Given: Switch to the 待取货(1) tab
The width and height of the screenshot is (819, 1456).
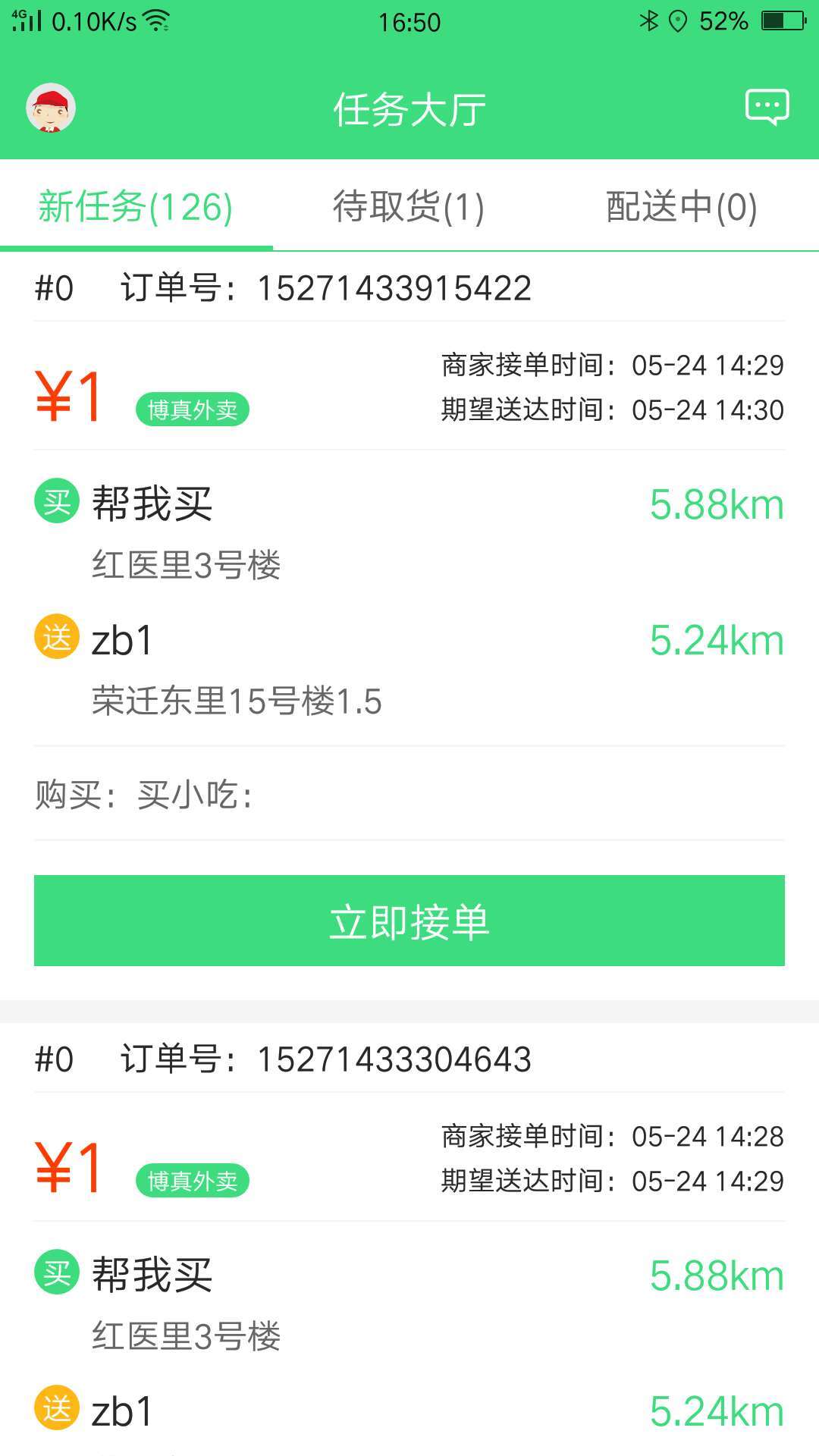Looking at the screenshot, I should point(409,207).
